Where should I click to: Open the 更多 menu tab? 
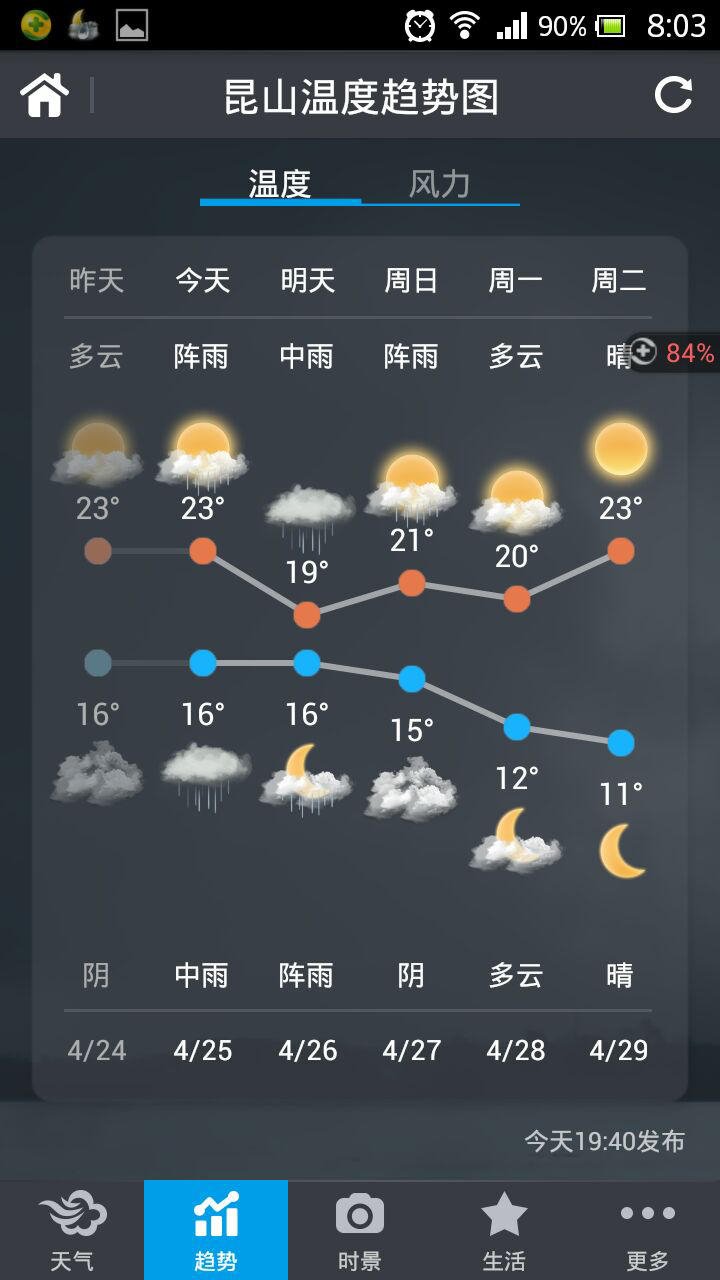[648, 1230]
